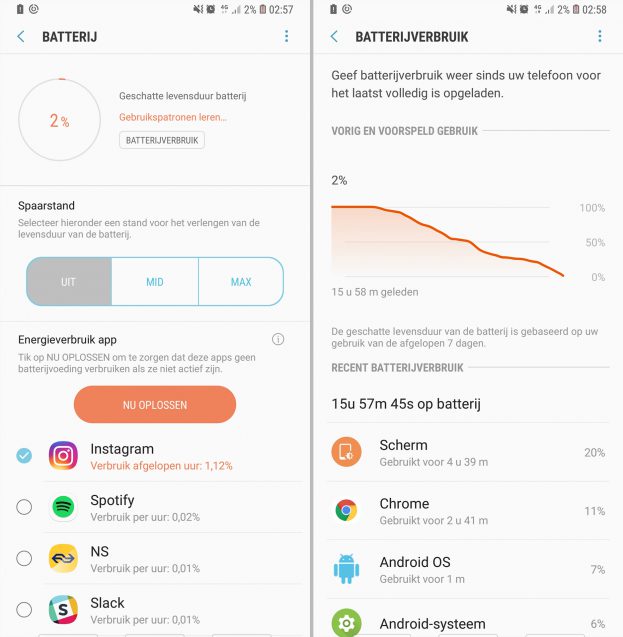Open Scherm battery usage details
This screenshot has width=623, height=637.
click(468, 453)
